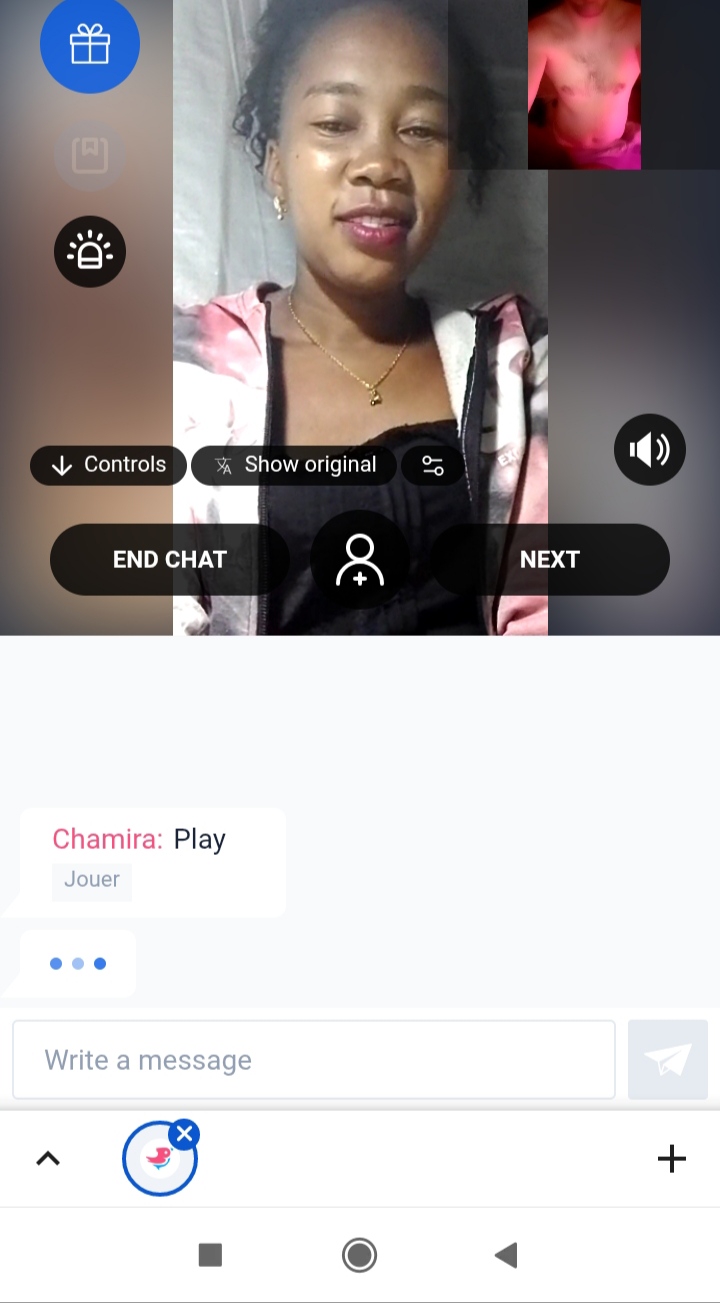The image size is (720, 1303).
Task: Add this person as a friend
Action: (359, 559)
